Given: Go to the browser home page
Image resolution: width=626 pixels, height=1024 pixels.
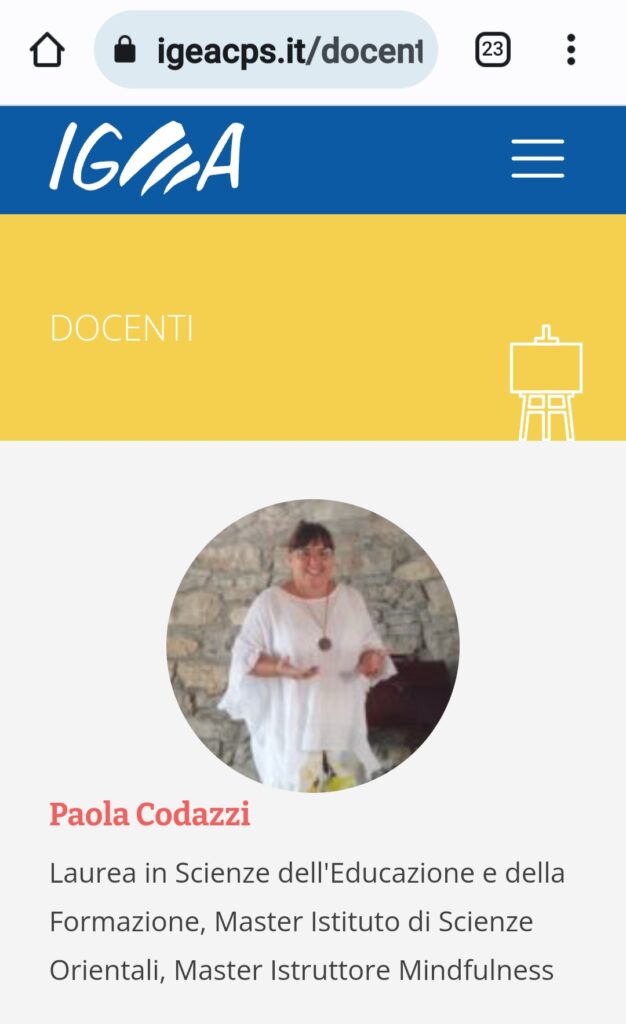Looking at the screenshot, I should coord(47,50).
